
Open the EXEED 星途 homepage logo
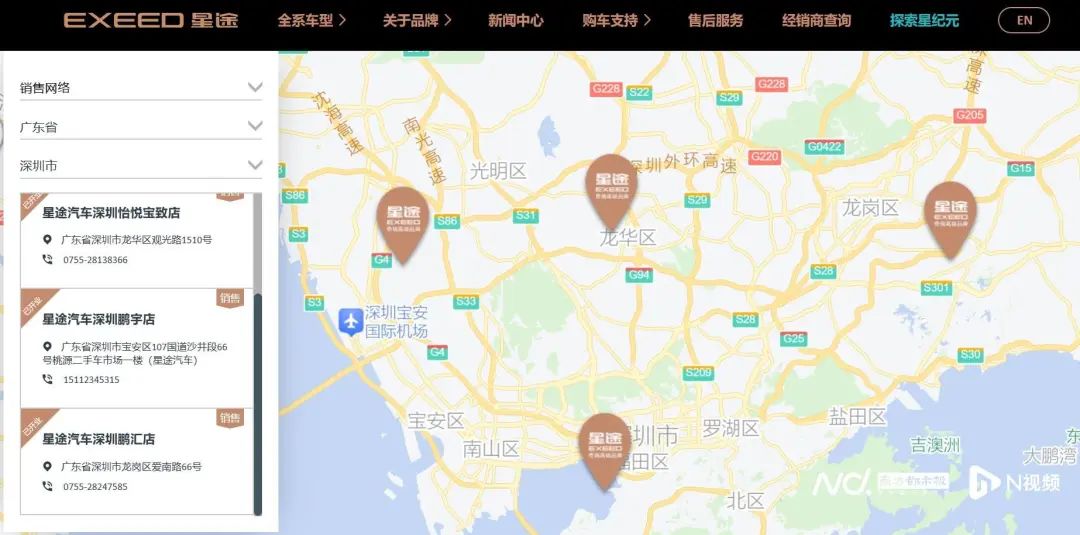151,20
